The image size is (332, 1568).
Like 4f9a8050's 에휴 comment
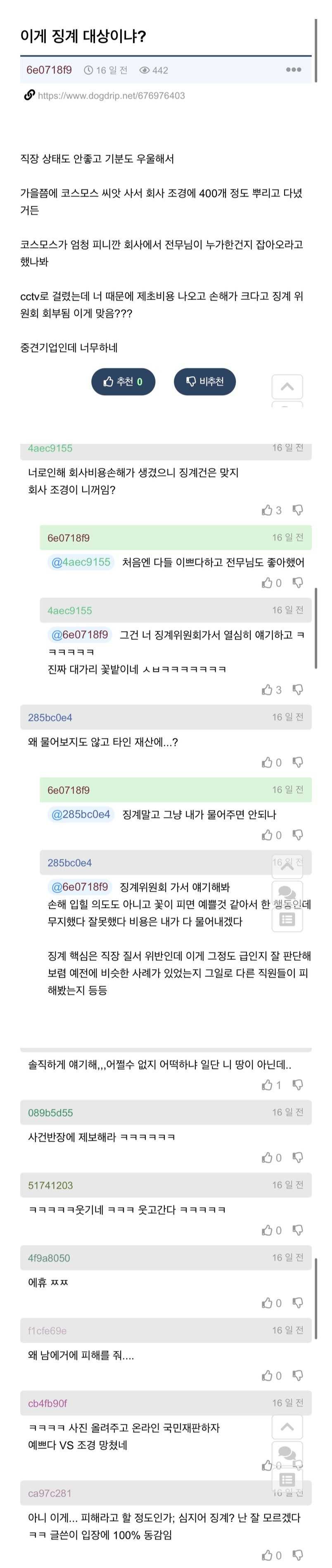pos(268,1303)
